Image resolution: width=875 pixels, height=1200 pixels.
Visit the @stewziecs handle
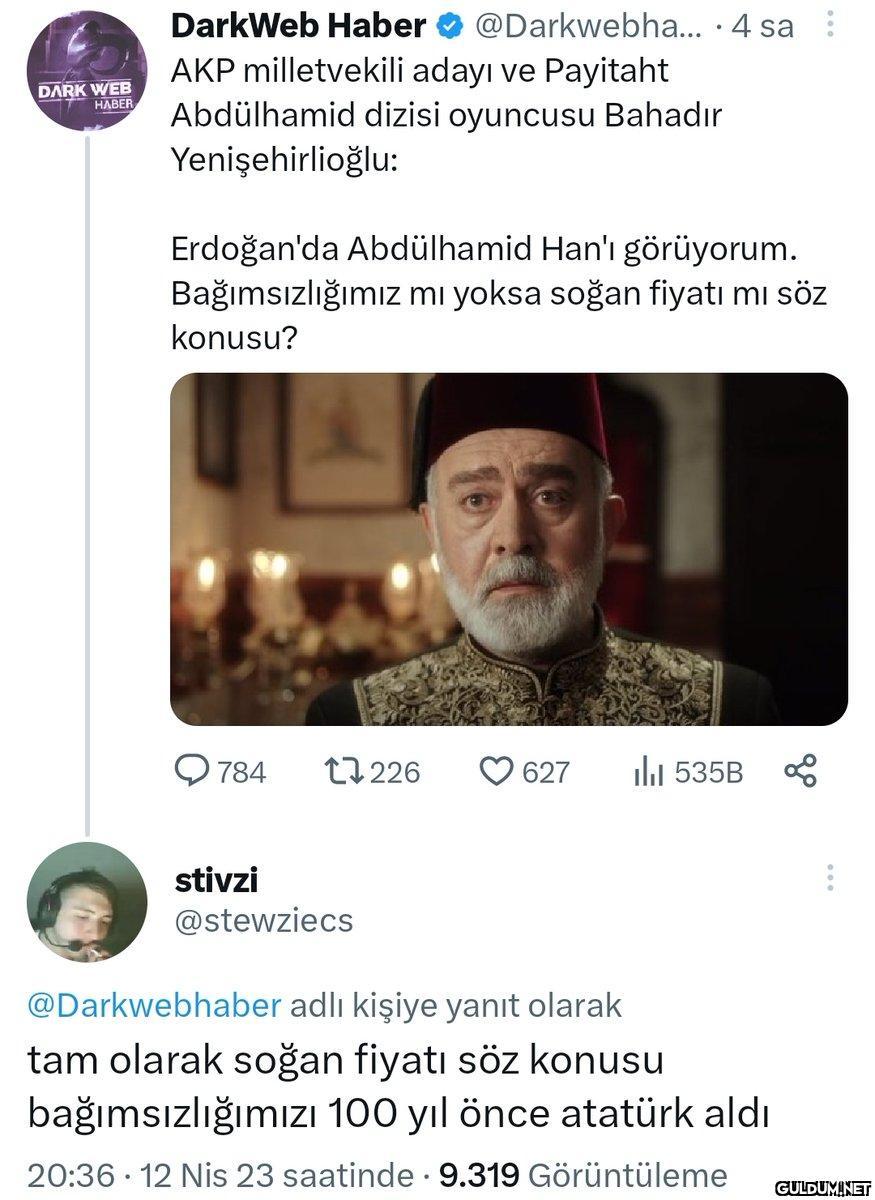point(264,920)
